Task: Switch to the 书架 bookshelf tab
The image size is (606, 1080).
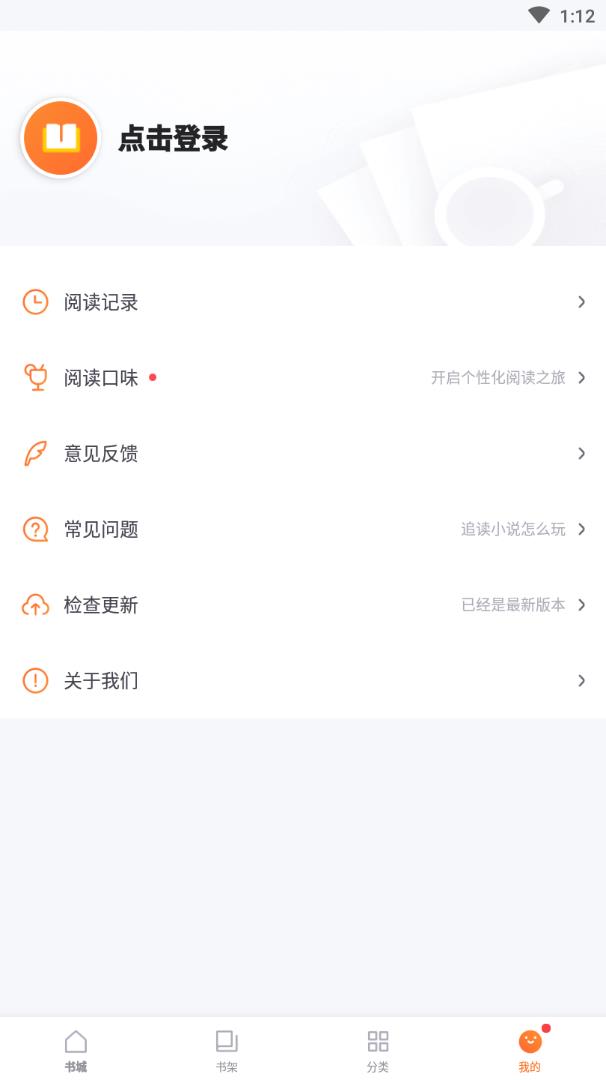Action: pyautogui.click(x=227, y=1050)
